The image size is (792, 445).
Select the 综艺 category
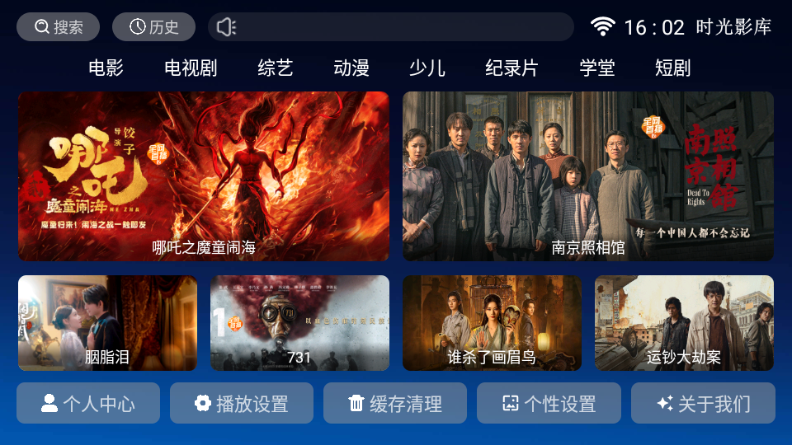click(275, 68)
